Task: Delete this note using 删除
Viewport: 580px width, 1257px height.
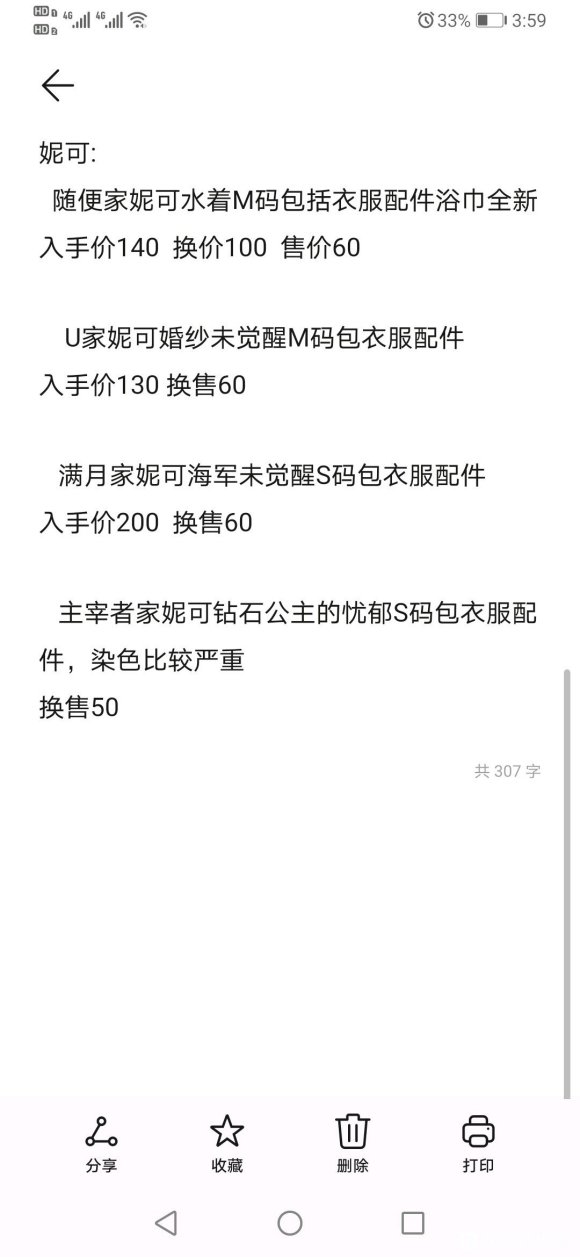Action: click(x=353, y=1143)
